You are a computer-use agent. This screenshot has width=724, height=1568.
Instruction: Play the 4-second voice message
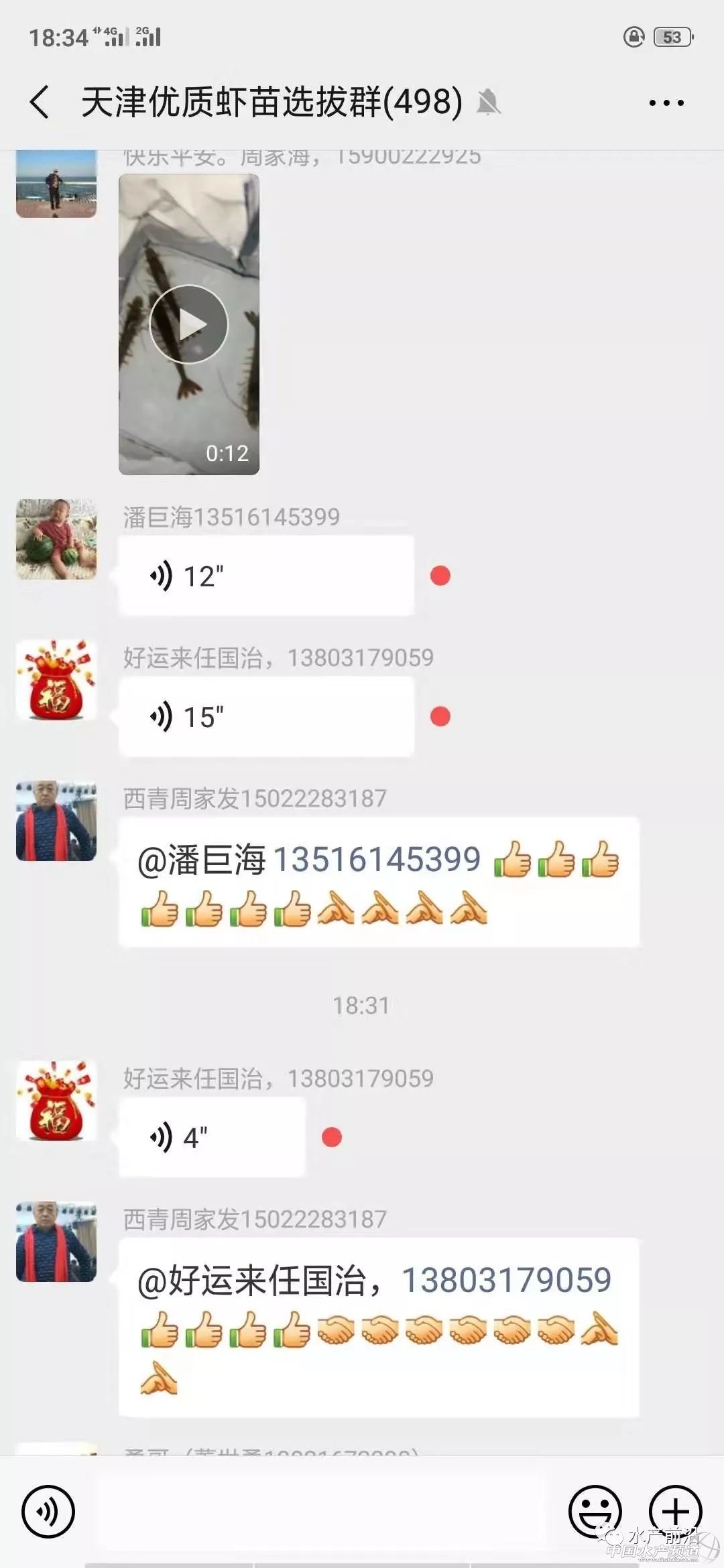pos(212,1138)
